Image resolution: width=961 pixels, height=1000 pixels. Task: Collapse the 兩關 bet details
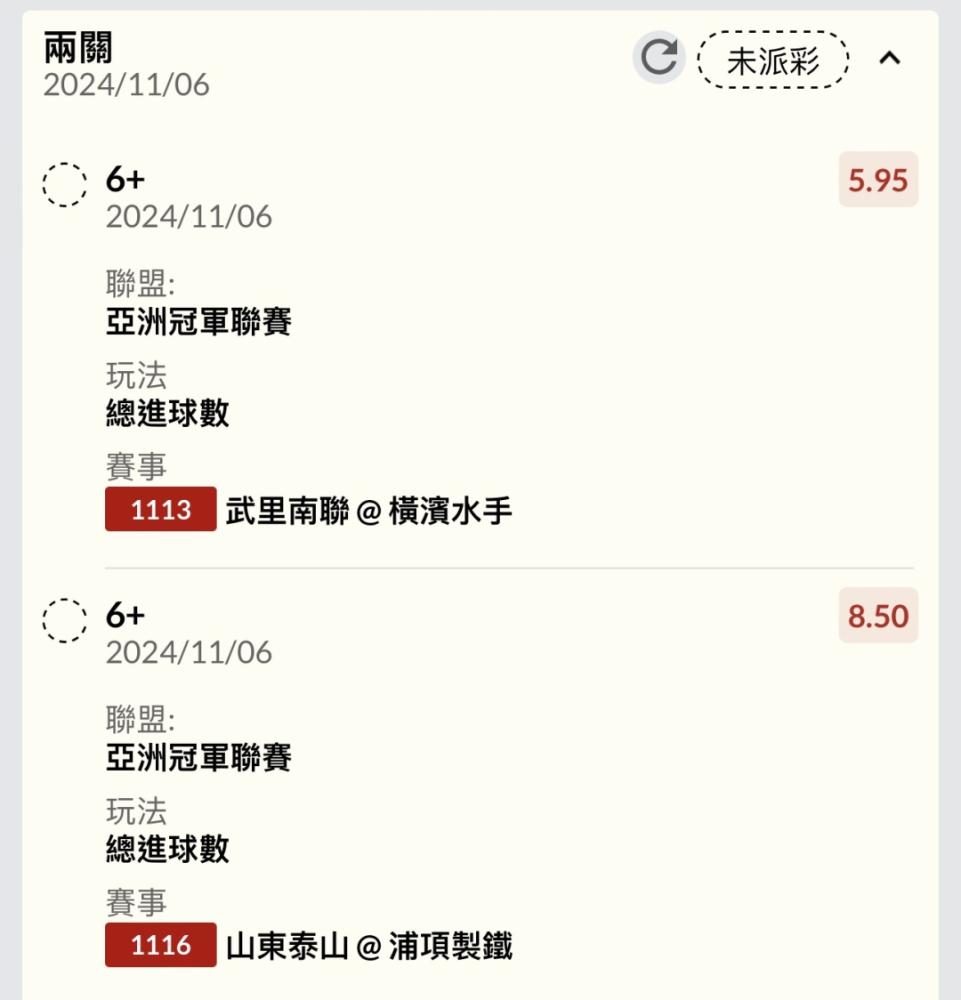tap(889, 59)
